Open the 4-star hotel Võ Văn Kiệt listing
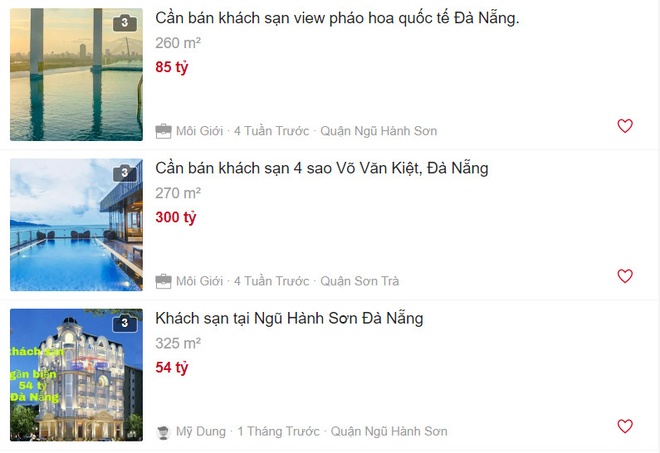This screenshot has width=660, height=453. pyautogui.click(x=322, y=168)
